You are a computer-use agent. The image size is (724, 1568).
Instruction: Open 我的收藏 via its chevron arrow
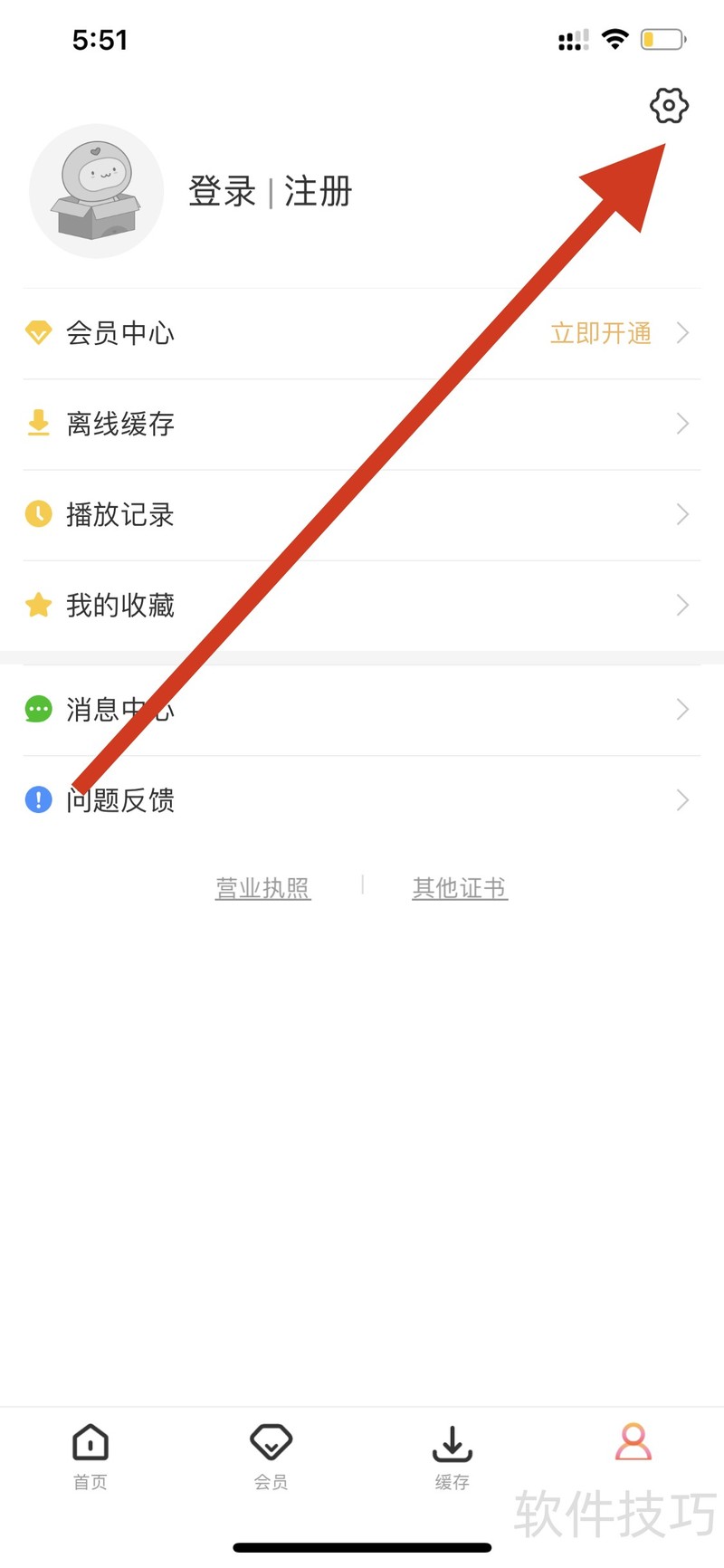(x=682, y=605)
